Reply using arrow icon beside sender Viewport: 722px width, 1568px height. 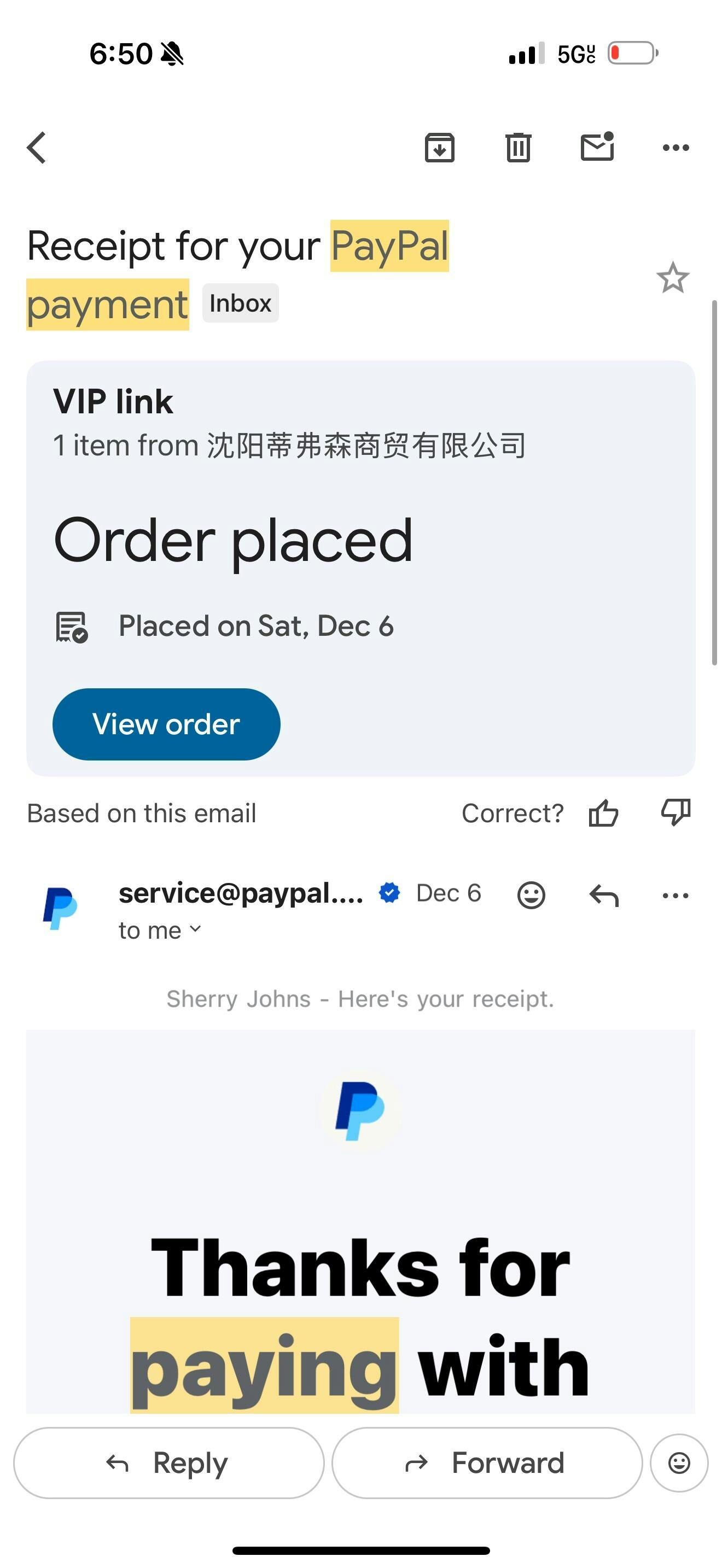coord(604,896)
